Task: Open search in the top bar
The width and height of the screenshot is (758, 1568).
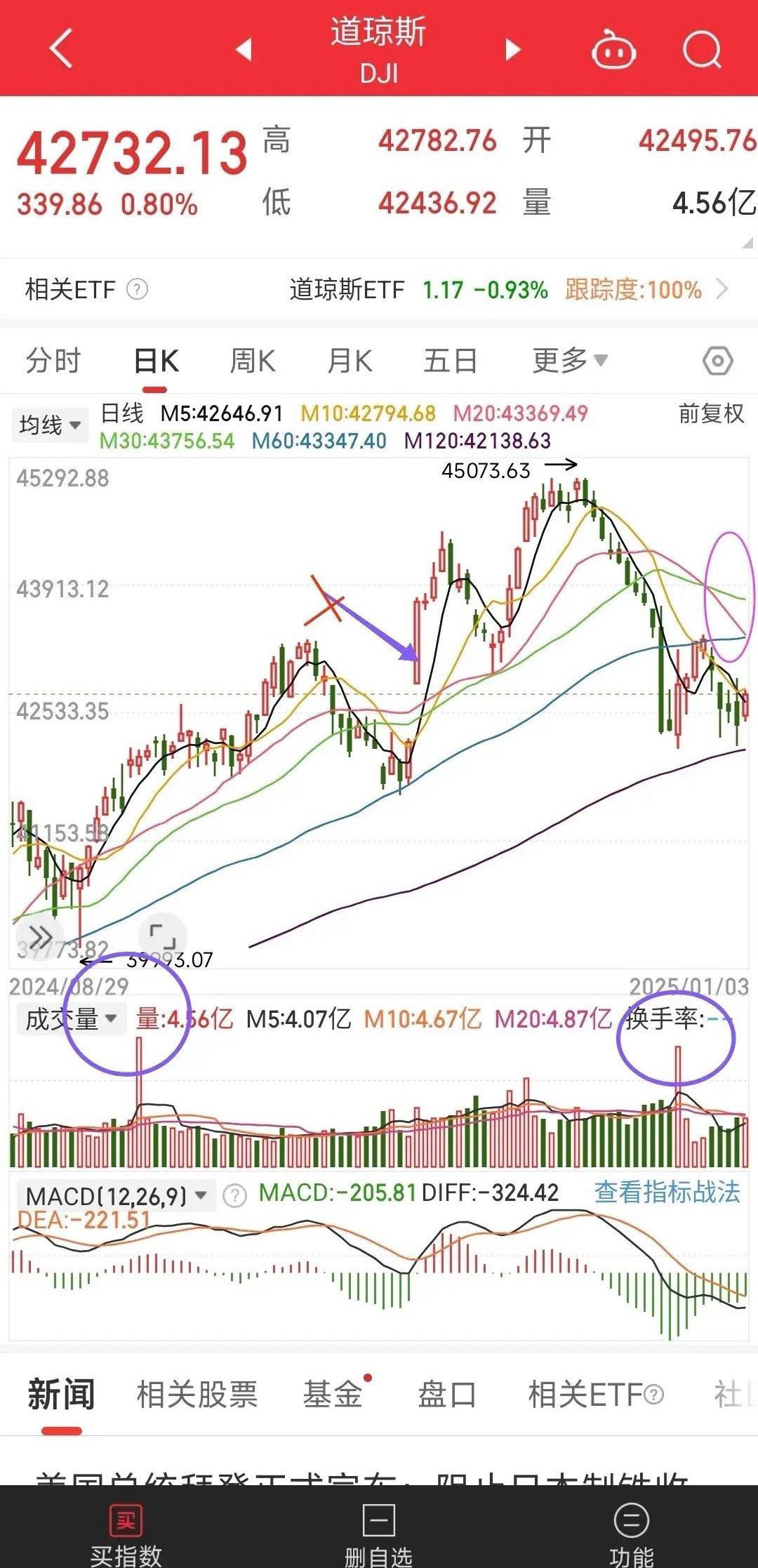Action: pos(703,49)
